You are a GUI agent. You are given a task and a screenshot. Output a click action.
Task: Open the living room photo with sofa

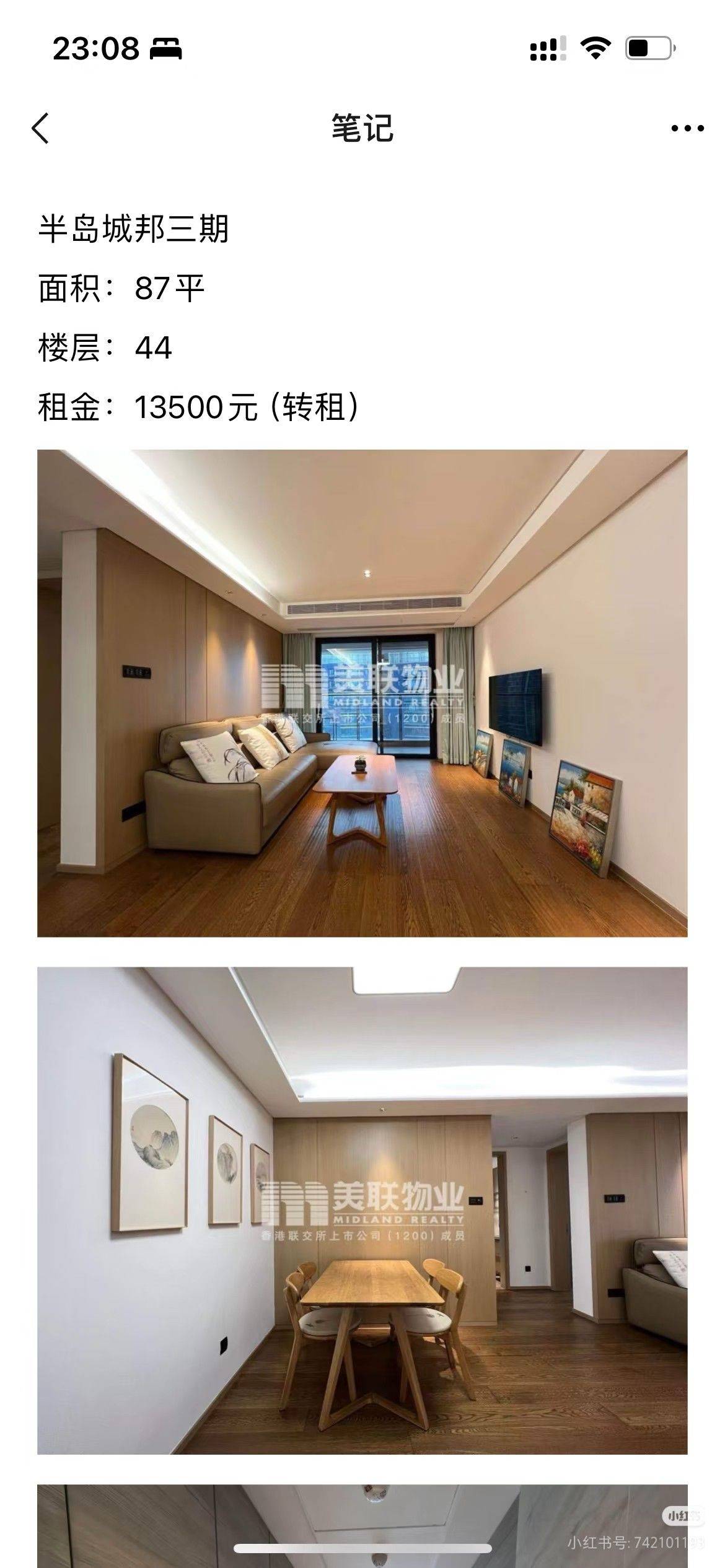tap(362, 692)
